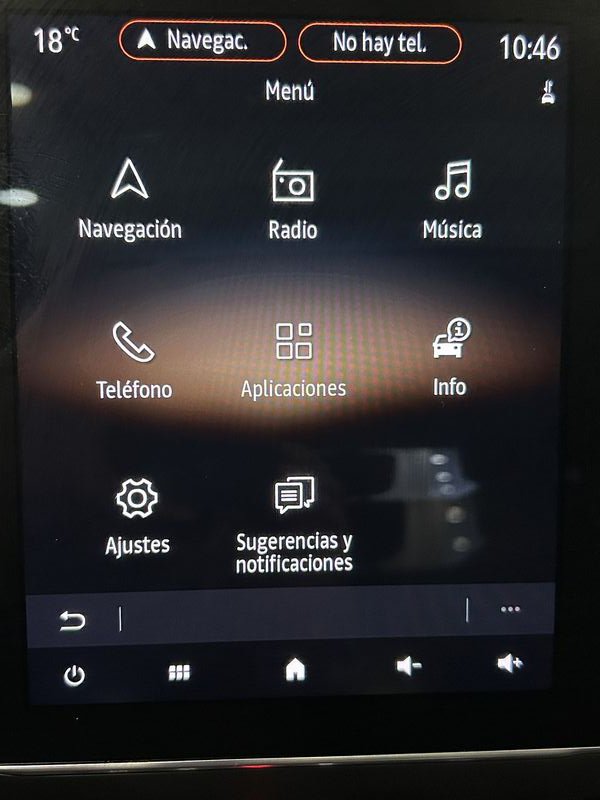Go back with the return arrow
This screenshot has height=800, width=600.
coord(72,621)
